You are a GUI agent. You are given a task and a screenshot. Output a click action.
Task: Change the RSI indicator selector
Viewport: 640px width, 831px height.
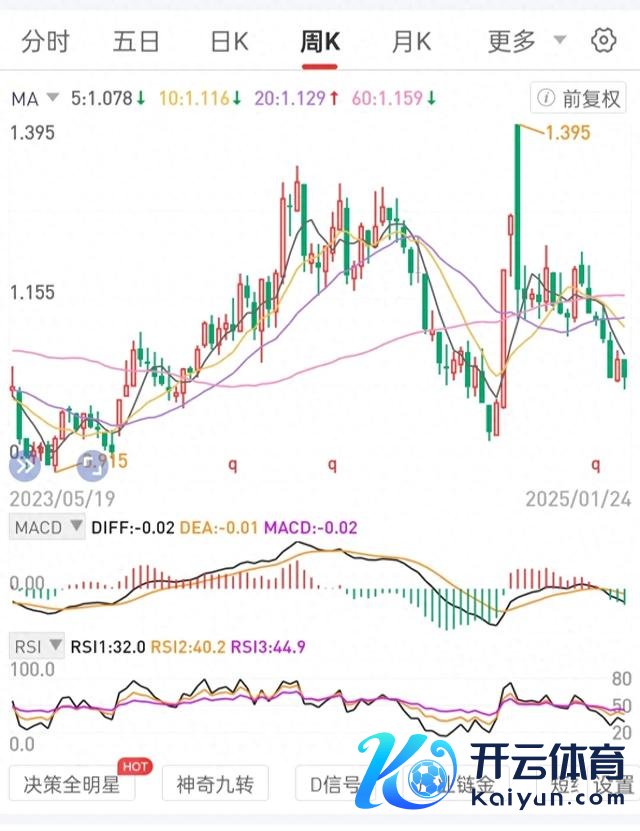pos(37,646)
